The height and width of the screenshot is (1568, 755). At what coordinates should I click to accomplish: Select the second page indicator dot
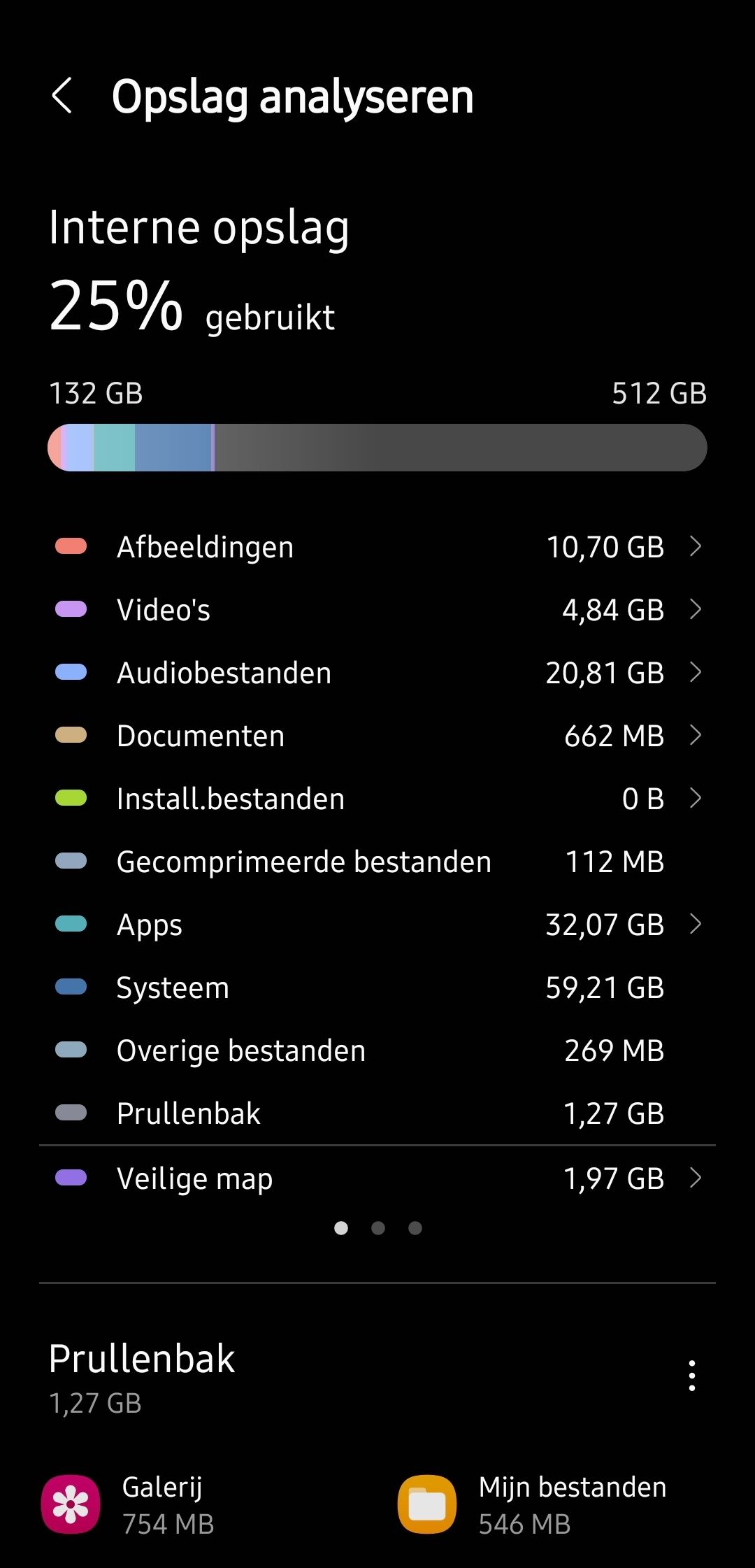point(378,1227)
